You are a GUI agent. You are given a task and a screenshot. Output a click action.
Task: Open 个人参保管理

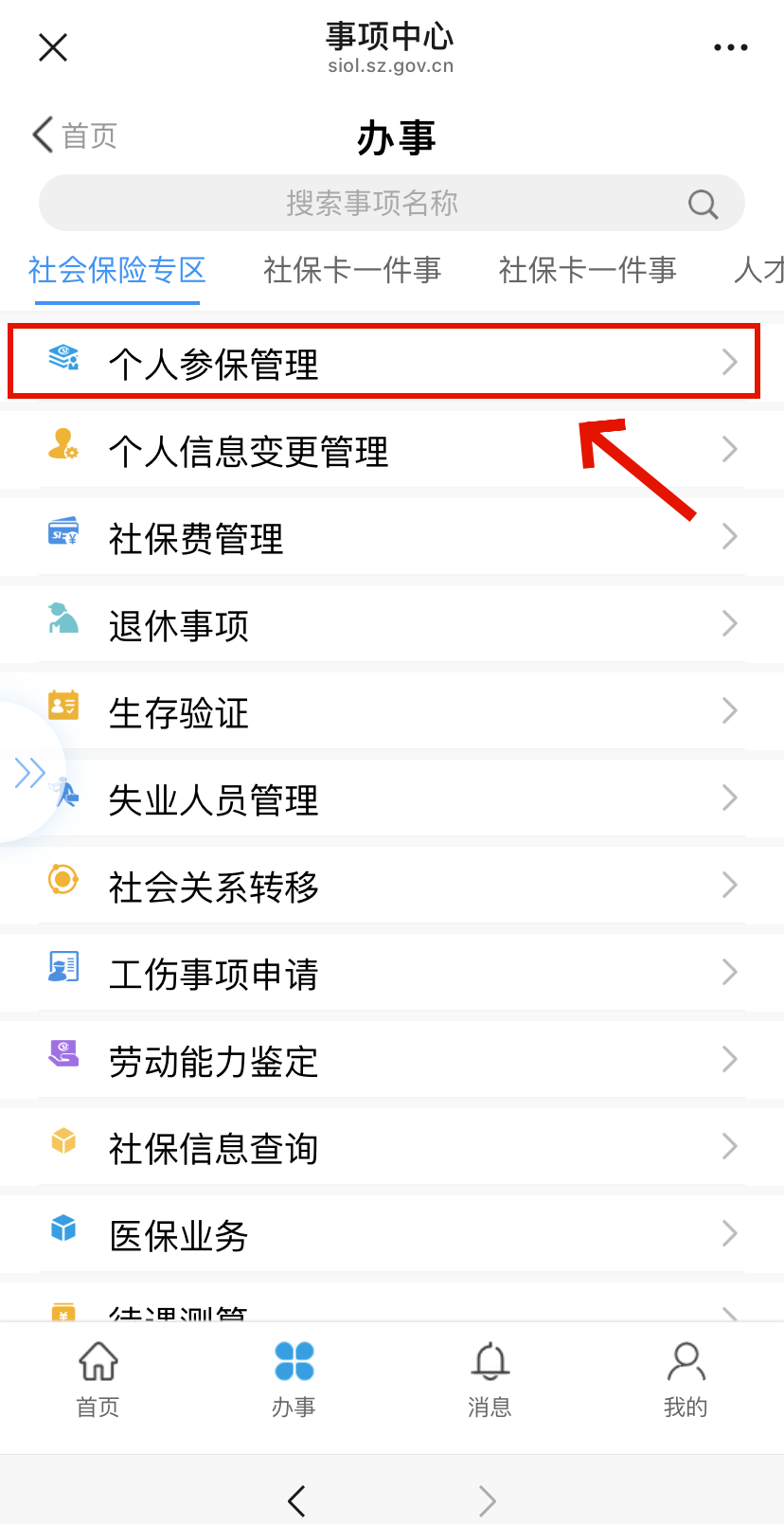(383, 363)
